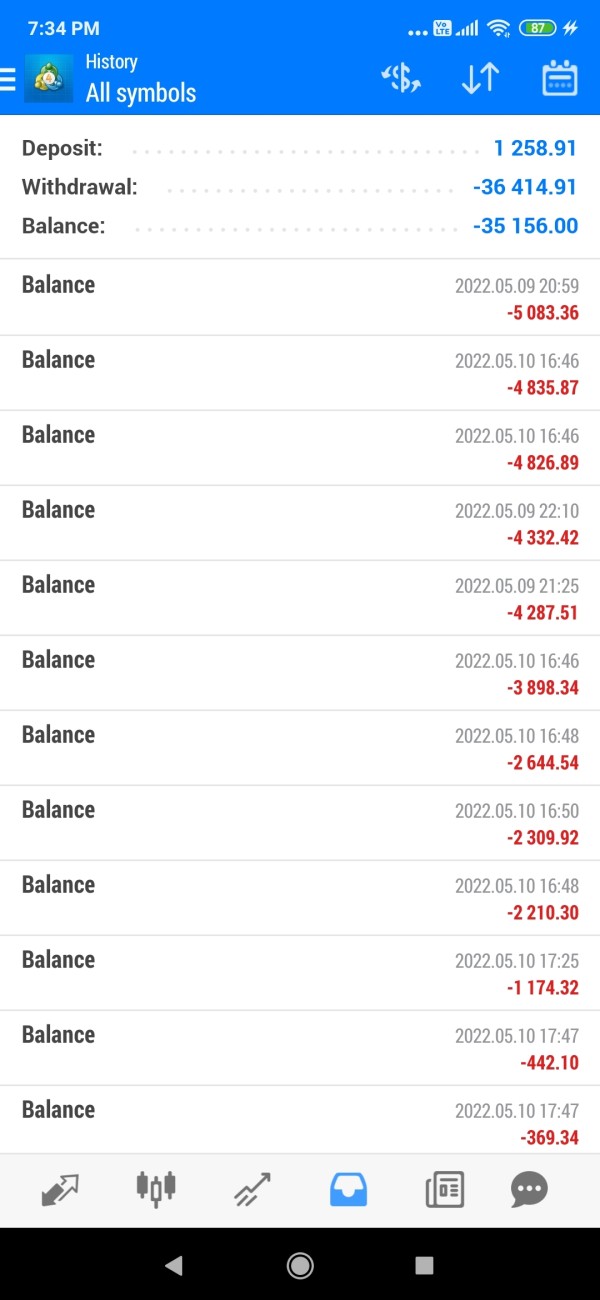Expand the Balance entry of -5 083.36
600x1300 pixels.
click(x=300, y=298)
